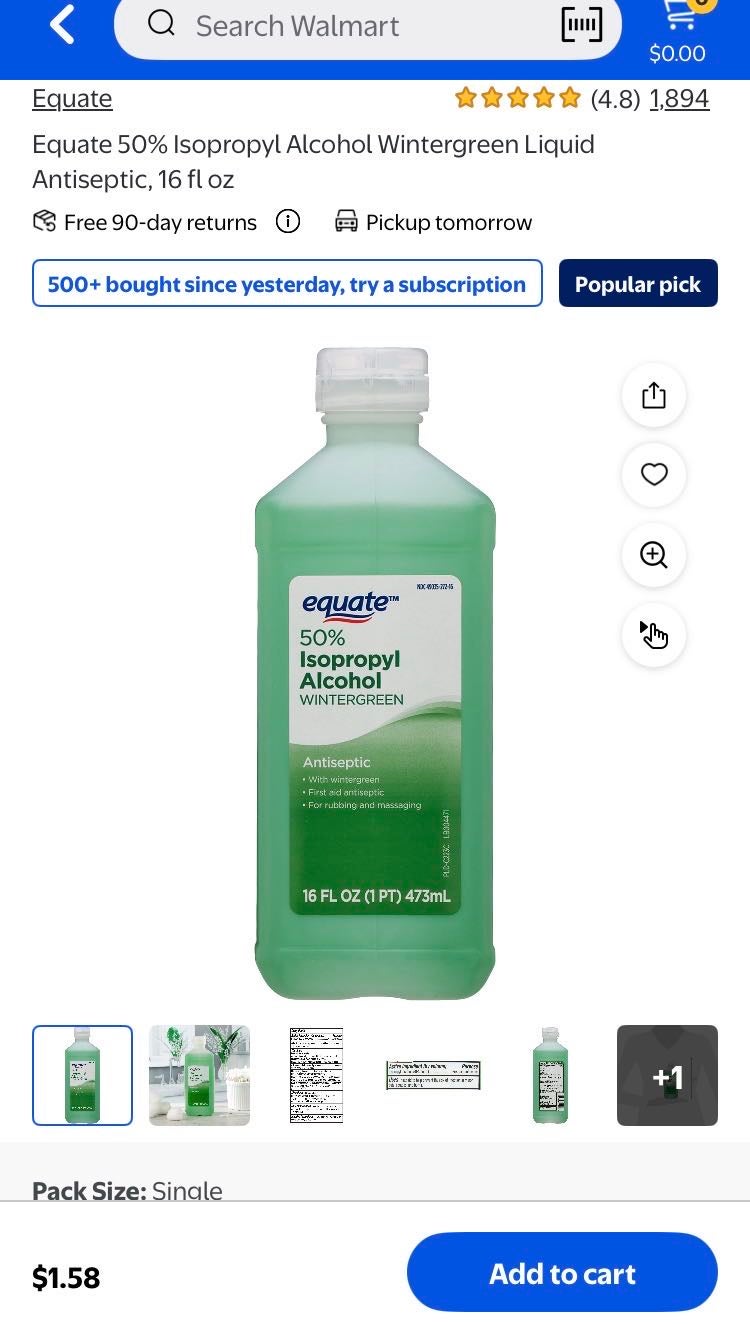This screenshot has height=1324, width=750.
Task: Open the +1 more images tile
Action: point(667,1075)
